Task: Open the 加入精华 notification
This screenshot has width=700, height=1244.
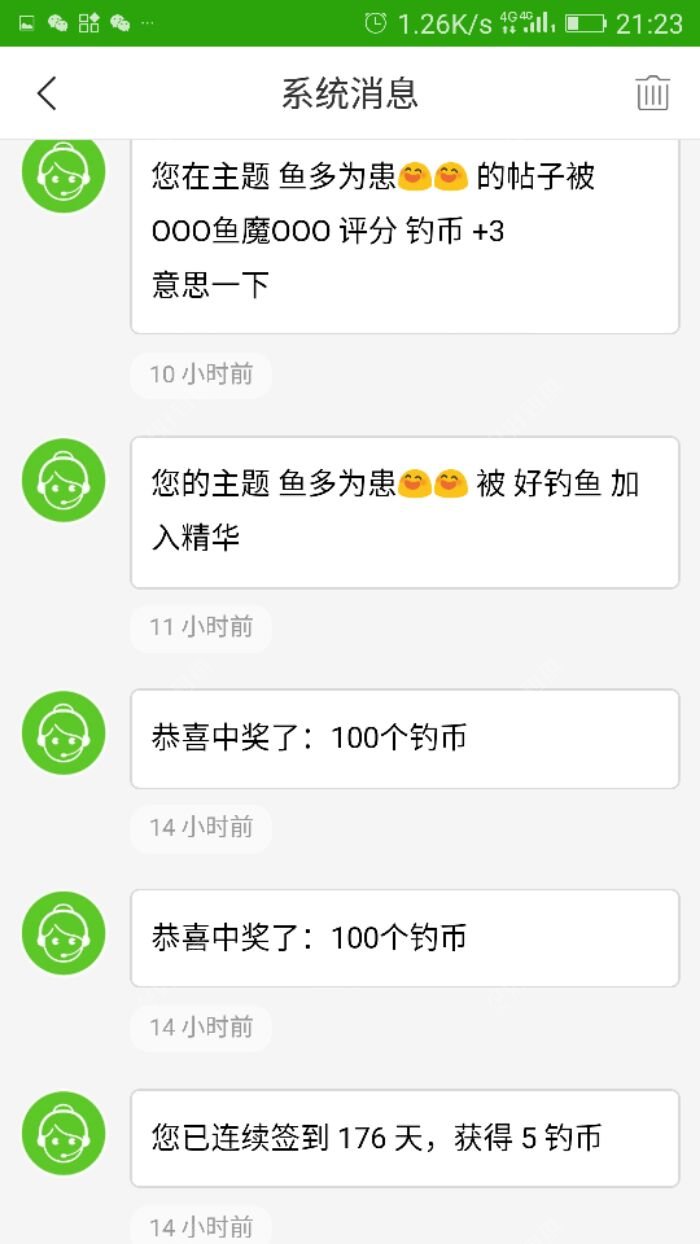Action: [404, 512]
